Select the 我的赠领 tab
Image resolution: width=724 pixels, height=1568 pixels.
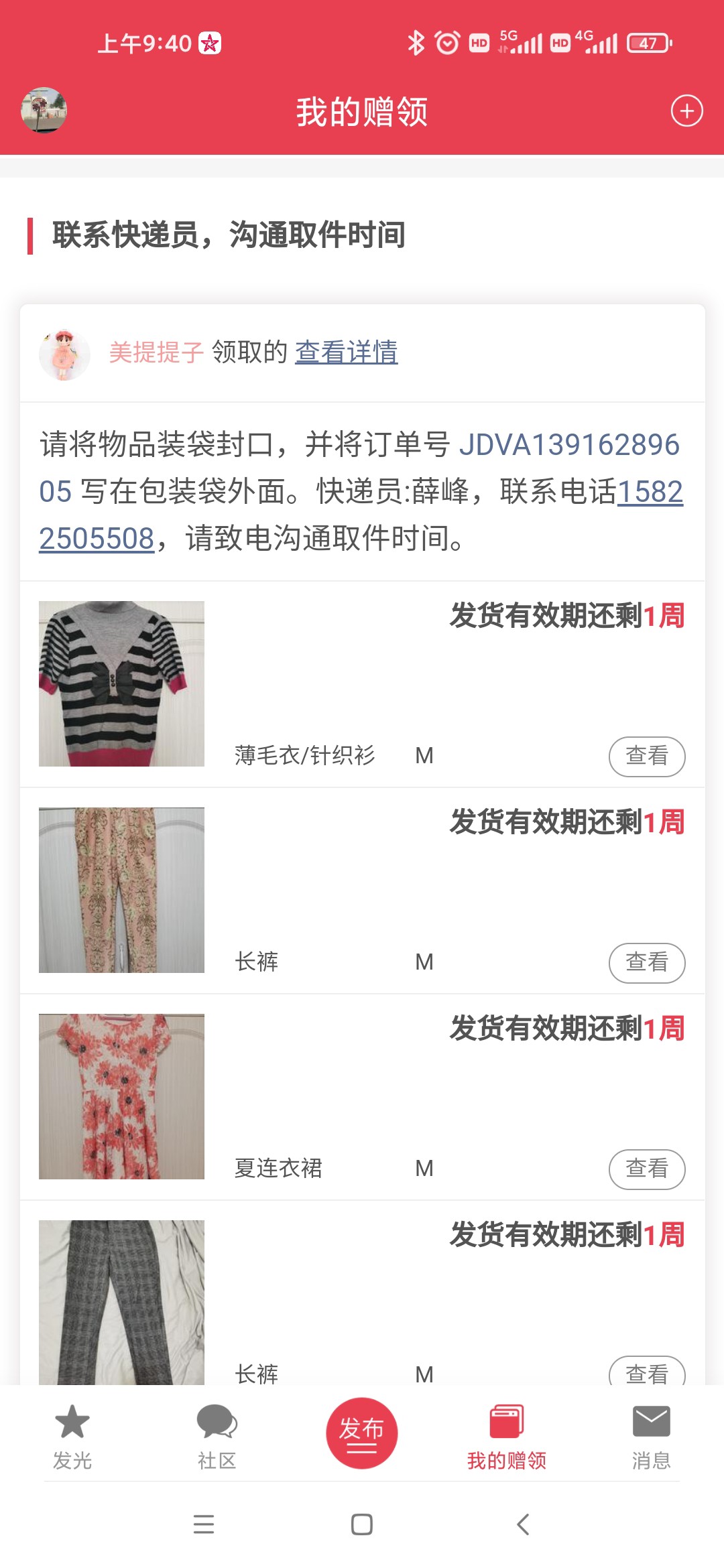[x=507, y=1436]
